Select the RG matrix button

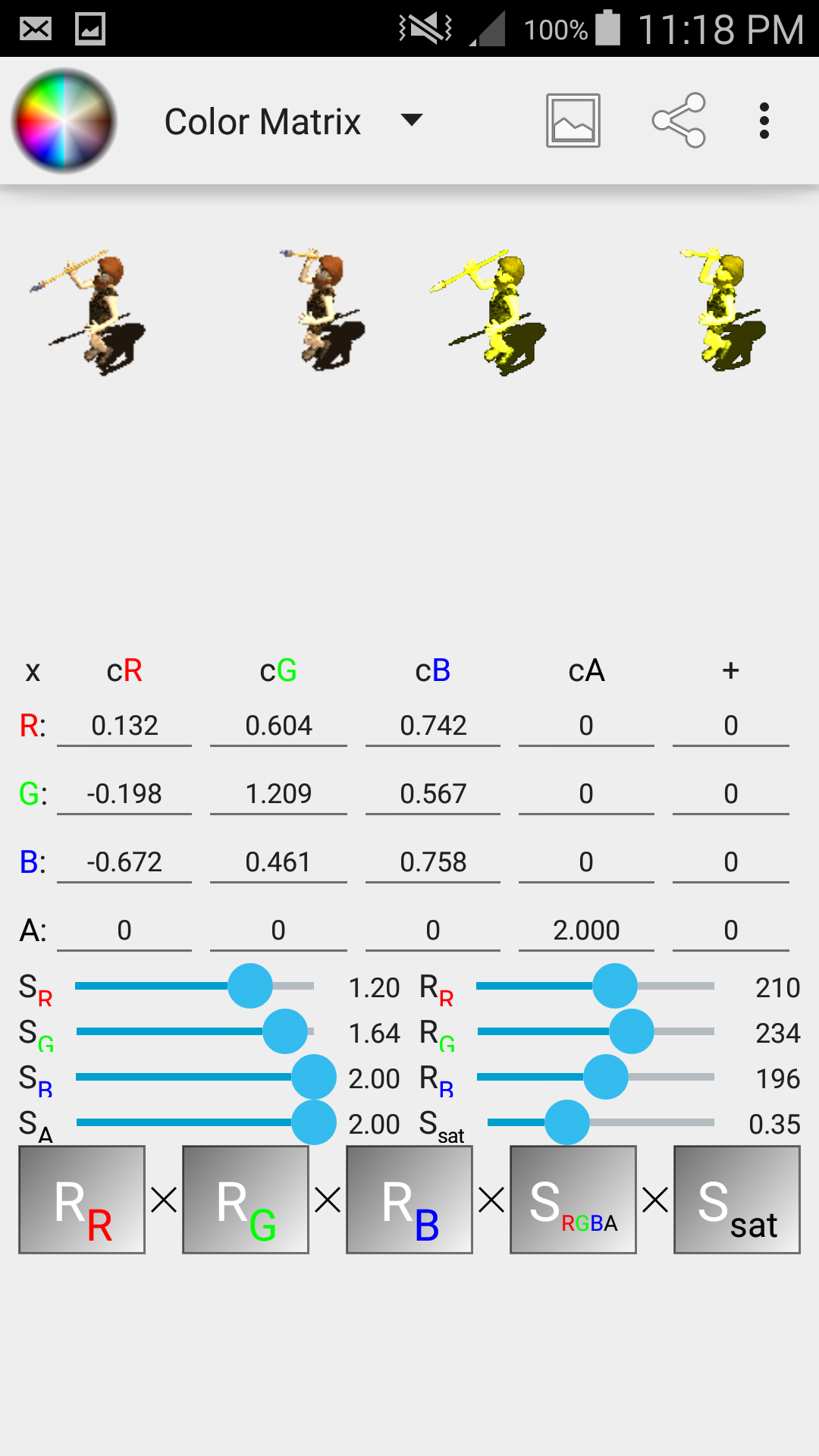click(x=246, y=1200)
